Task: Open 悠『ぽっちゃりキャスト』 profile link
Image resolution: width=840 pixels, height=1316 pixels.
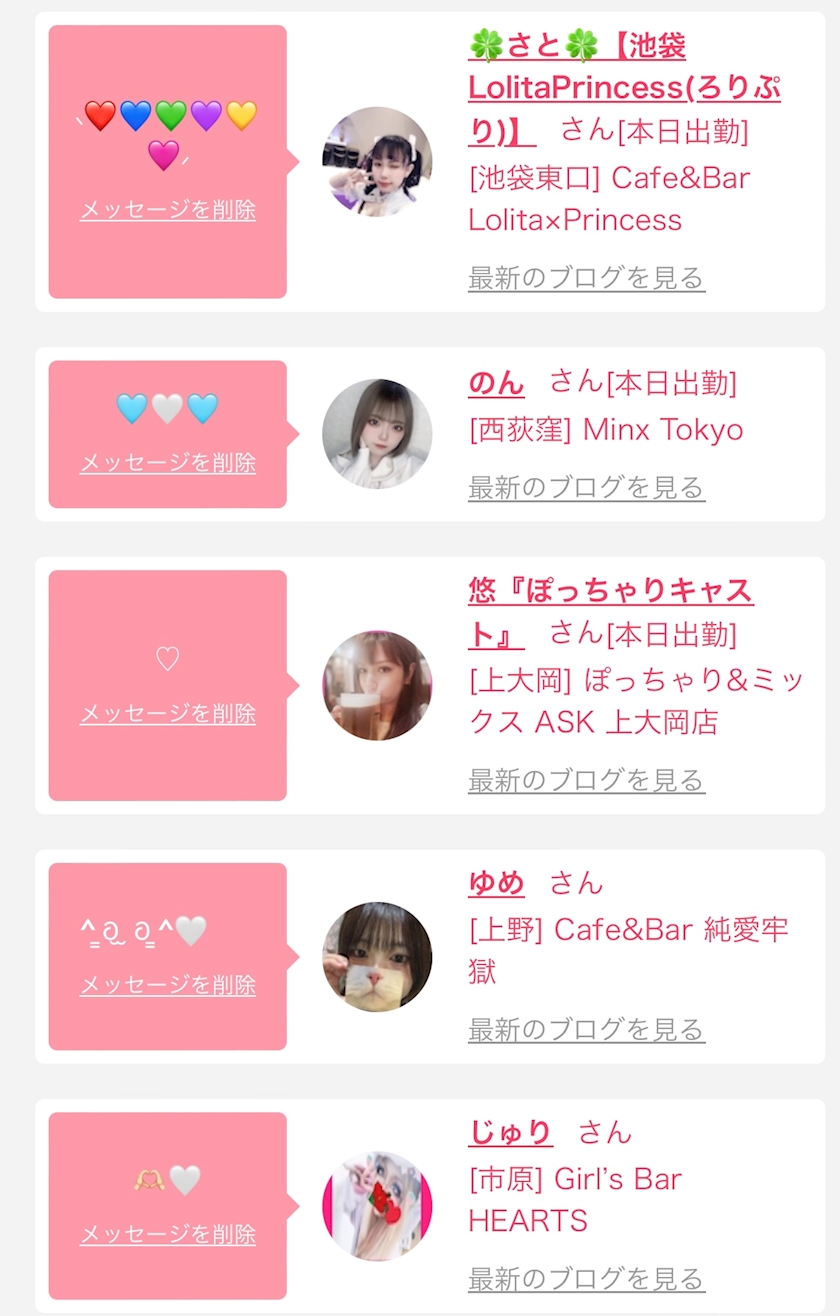Action: pos(610,591)
